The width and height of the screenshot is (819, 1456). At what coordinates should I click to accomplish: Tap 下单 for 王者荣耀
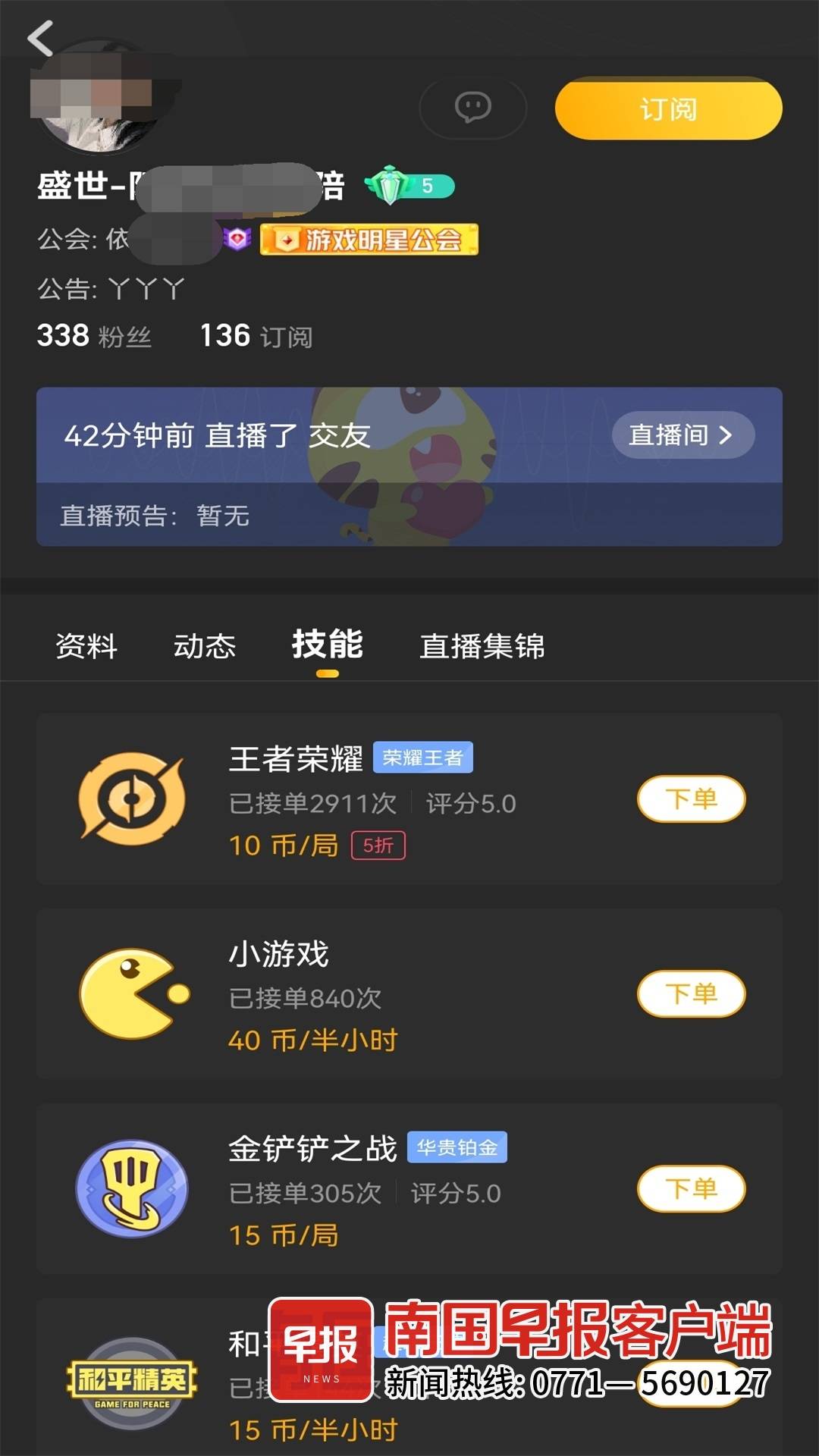click(x=692, y=799)
